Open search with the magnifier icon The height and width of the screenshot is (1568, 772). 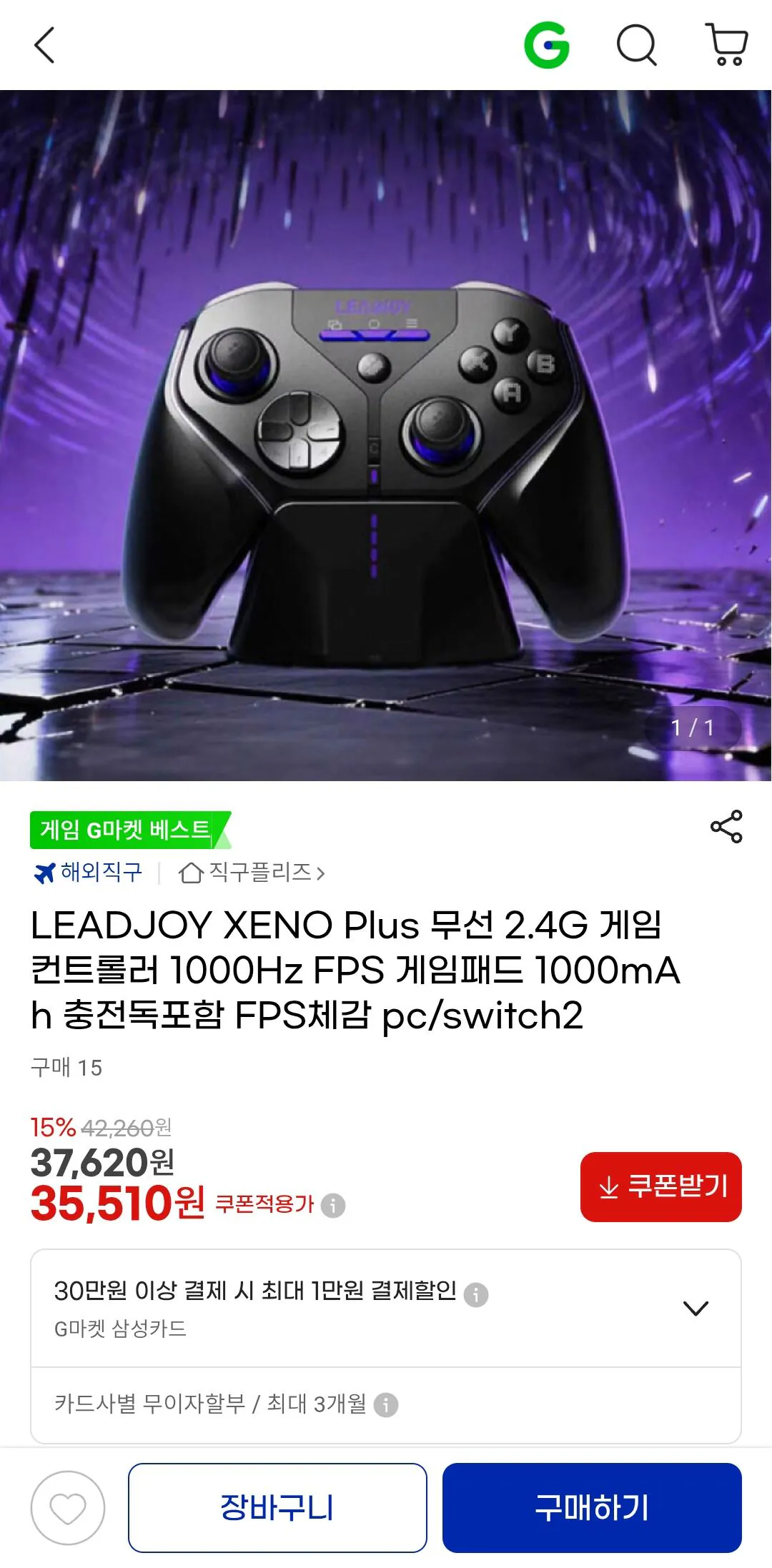636,46
